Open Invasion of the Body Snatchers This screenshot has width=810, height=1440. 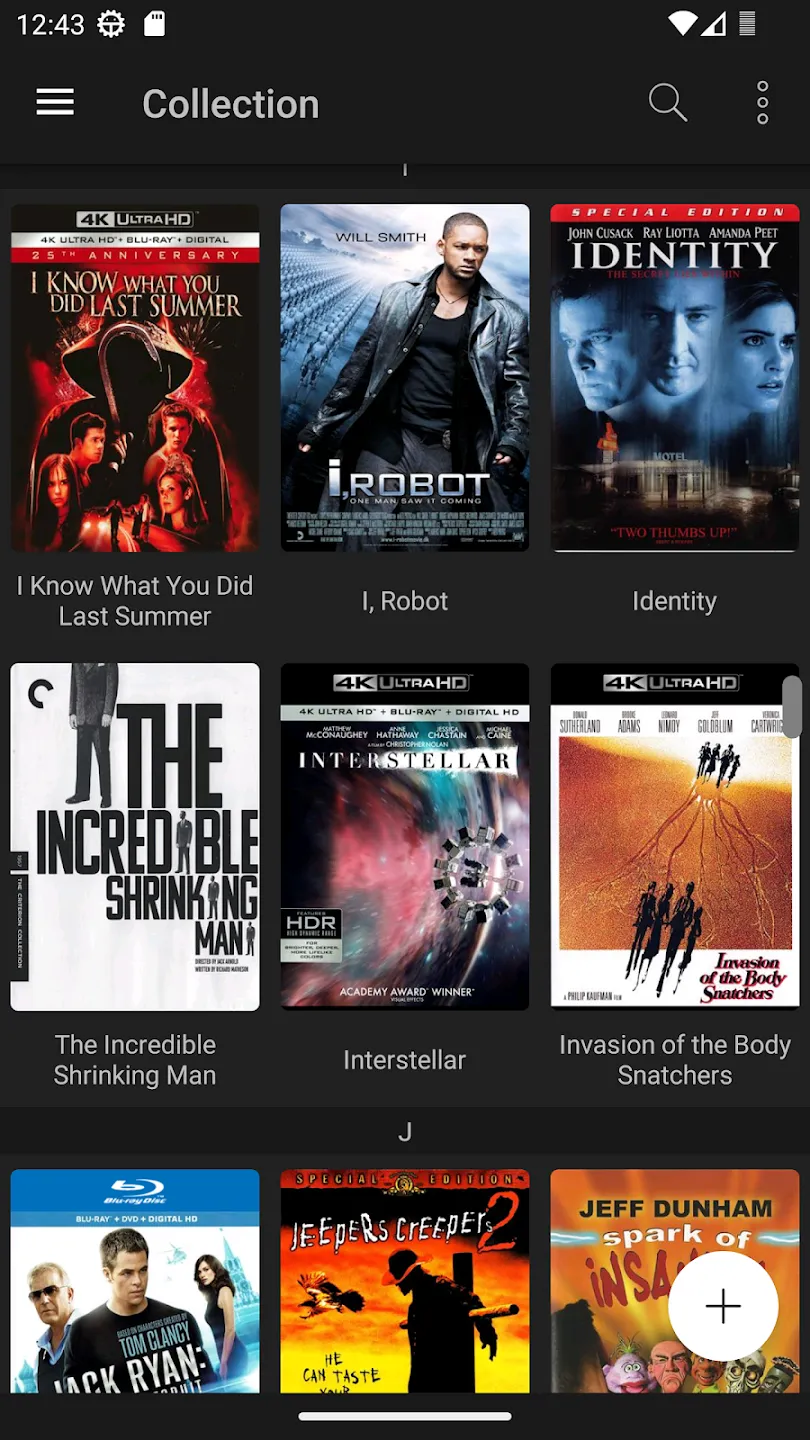675,837
